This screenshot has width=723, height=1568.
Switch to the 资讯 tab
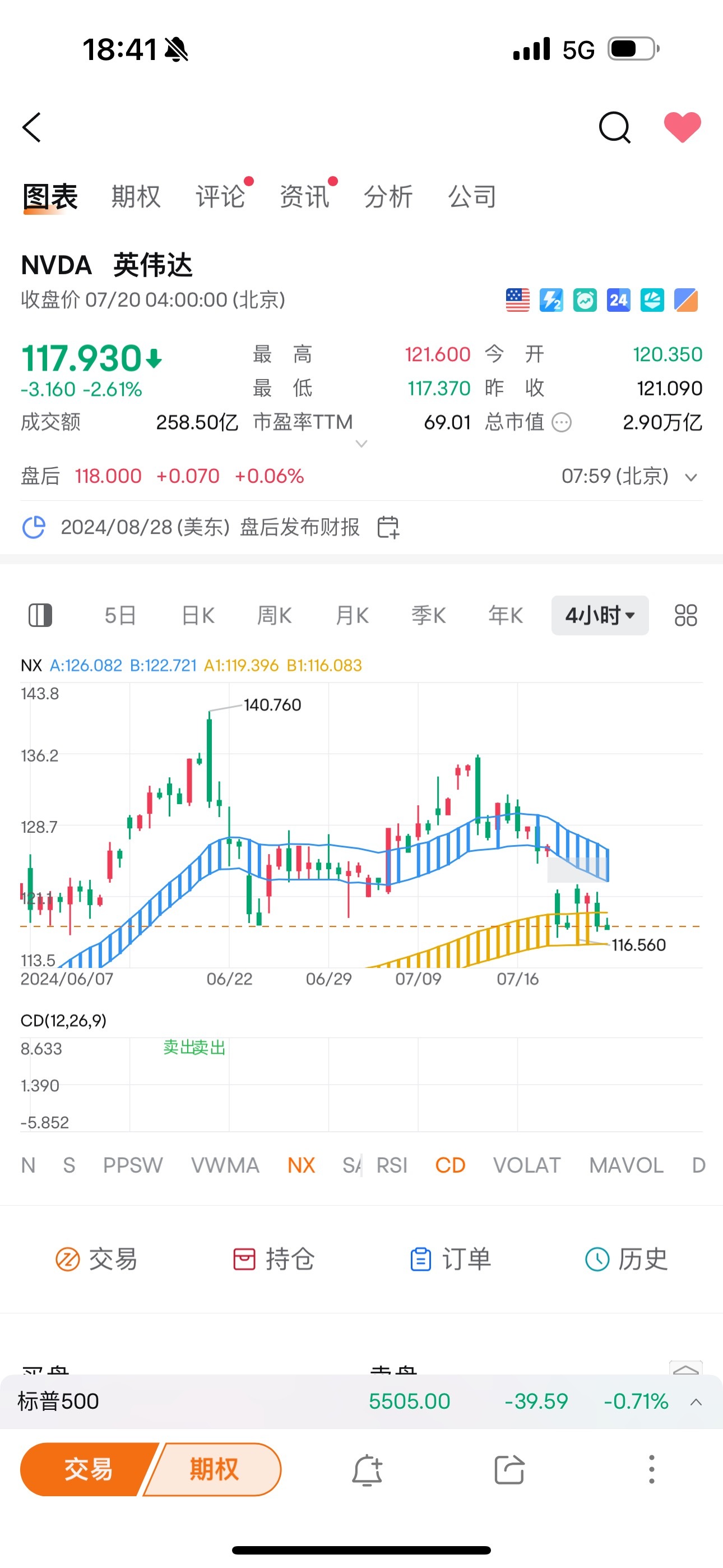(x=304, y=197)
